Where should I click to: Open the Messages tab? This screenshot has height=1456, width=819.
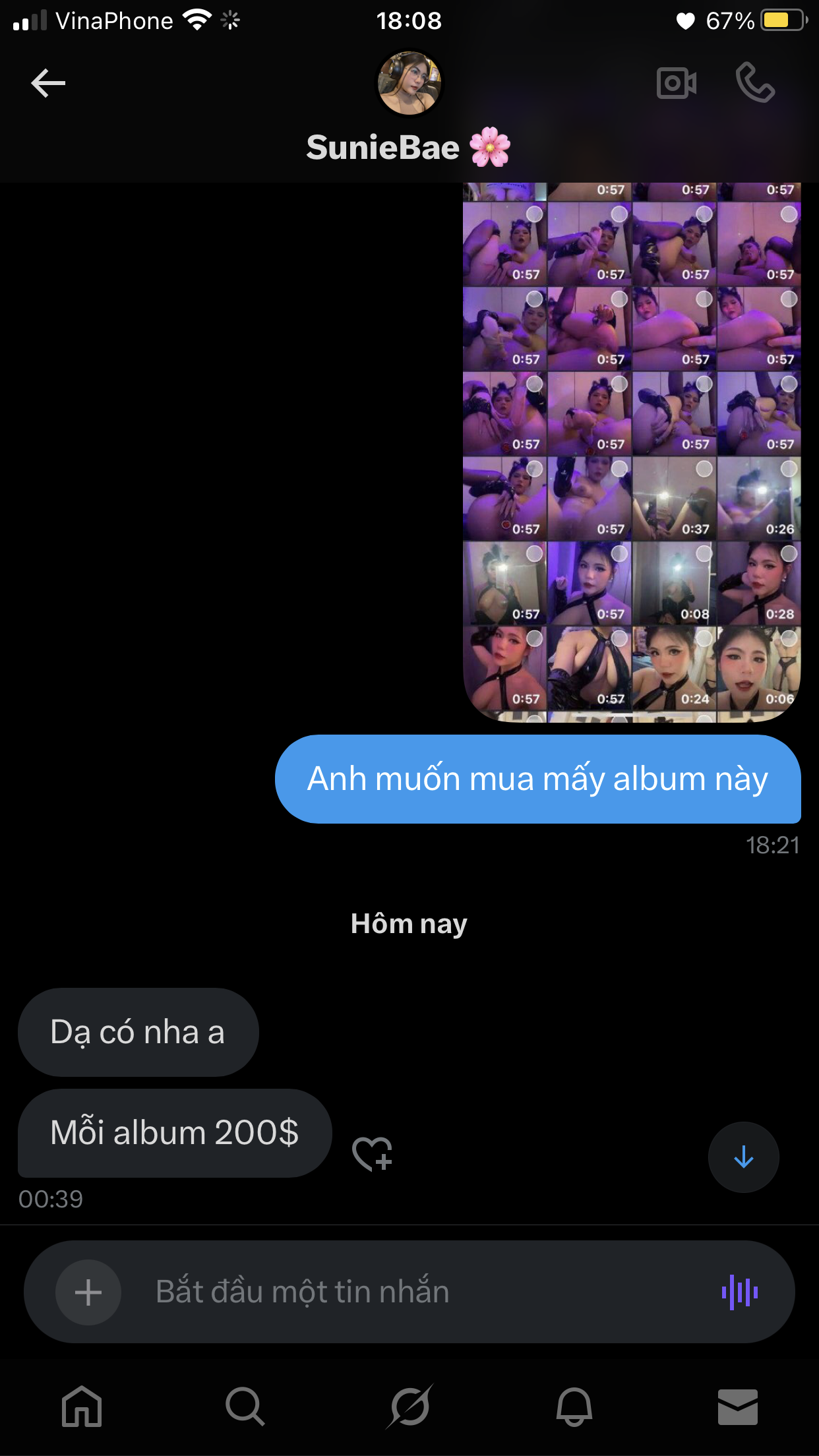tap(737, 1407)
